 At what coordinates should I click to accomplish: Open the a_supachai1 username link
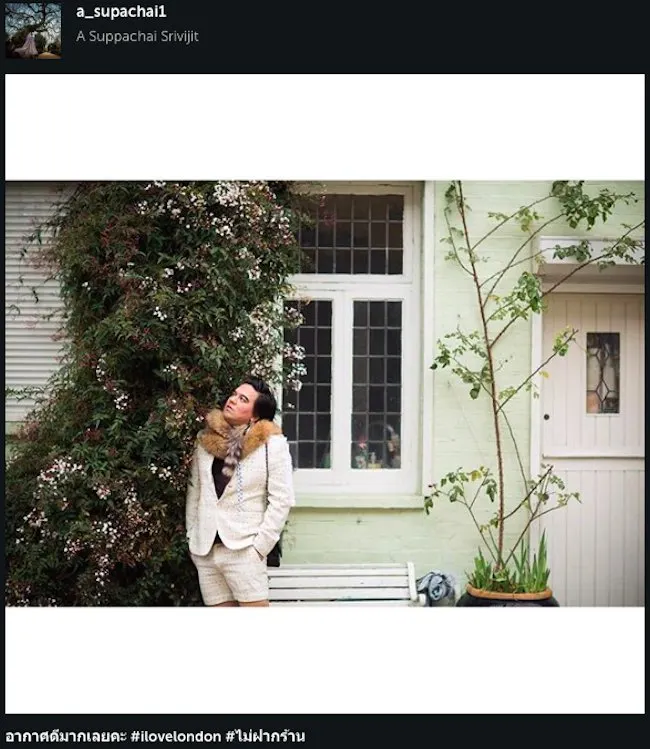pyautogui.click(x=121, y=12)
